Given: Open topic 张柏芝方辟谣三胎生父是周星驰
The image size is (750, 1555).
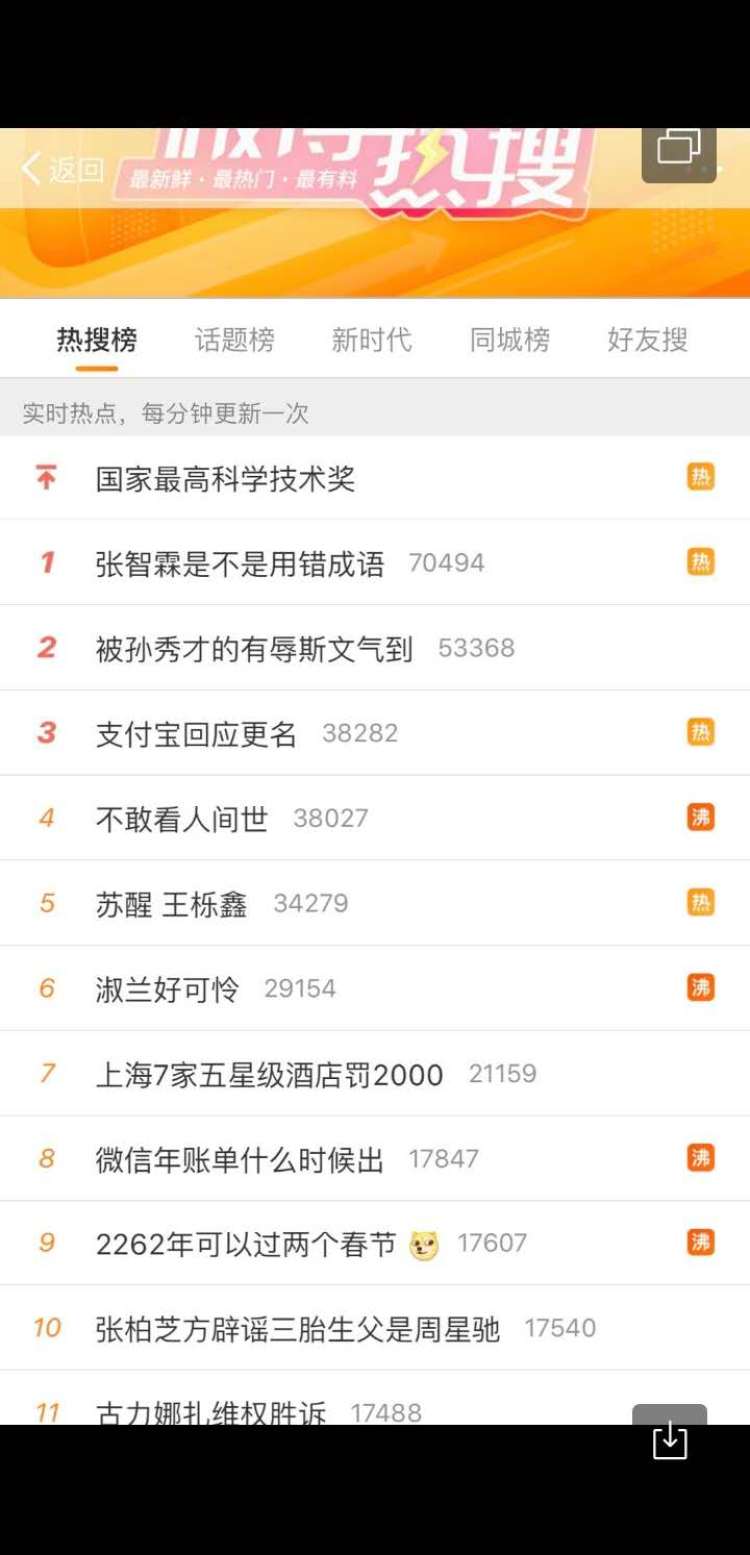Looking at the screenshot, I should (297, 1329).
